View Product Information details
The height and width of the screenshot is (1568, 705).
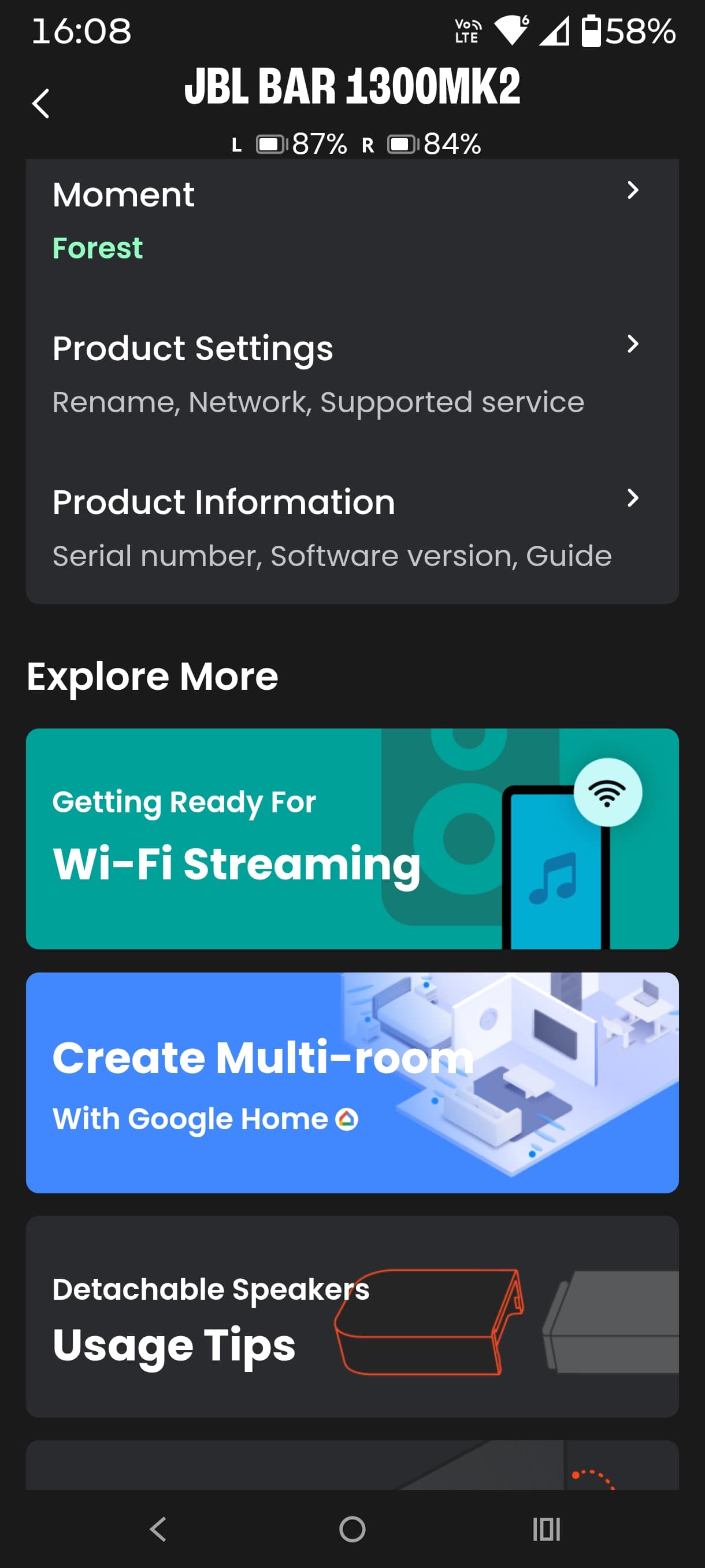351,527
